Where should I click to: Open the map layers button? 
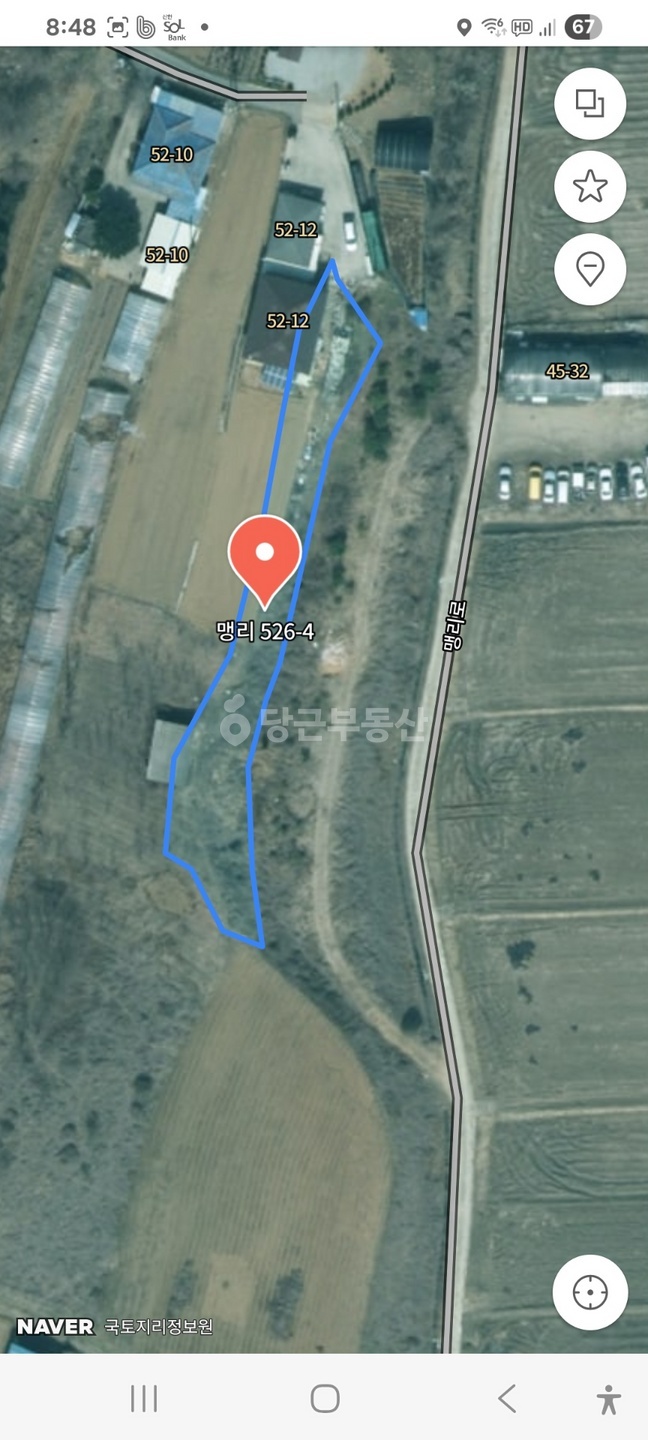(x=590, y=104)
